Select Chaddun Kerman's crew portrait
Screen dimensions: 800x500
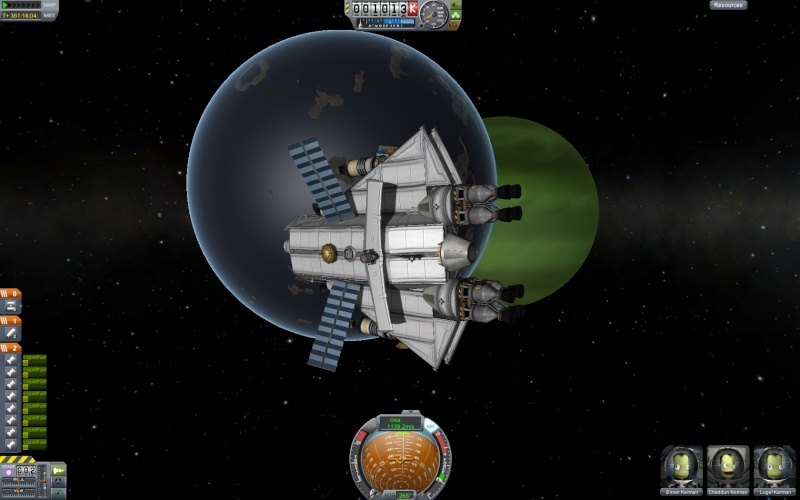727,467
